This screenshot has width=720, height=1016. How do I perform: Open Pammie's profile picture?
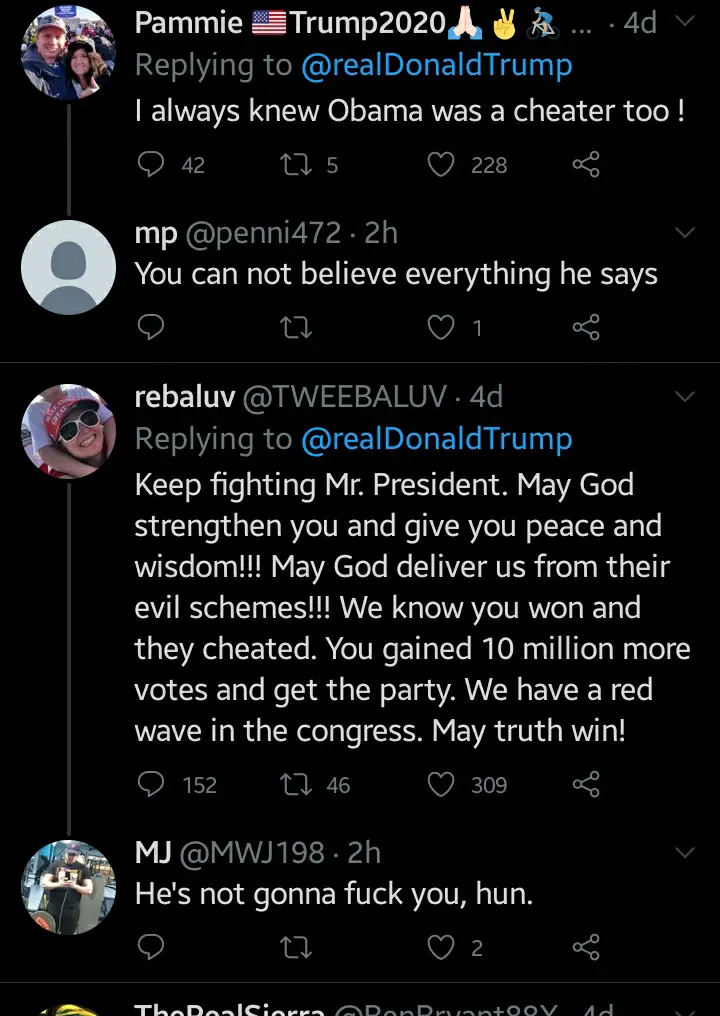click(x=68, y=52)
